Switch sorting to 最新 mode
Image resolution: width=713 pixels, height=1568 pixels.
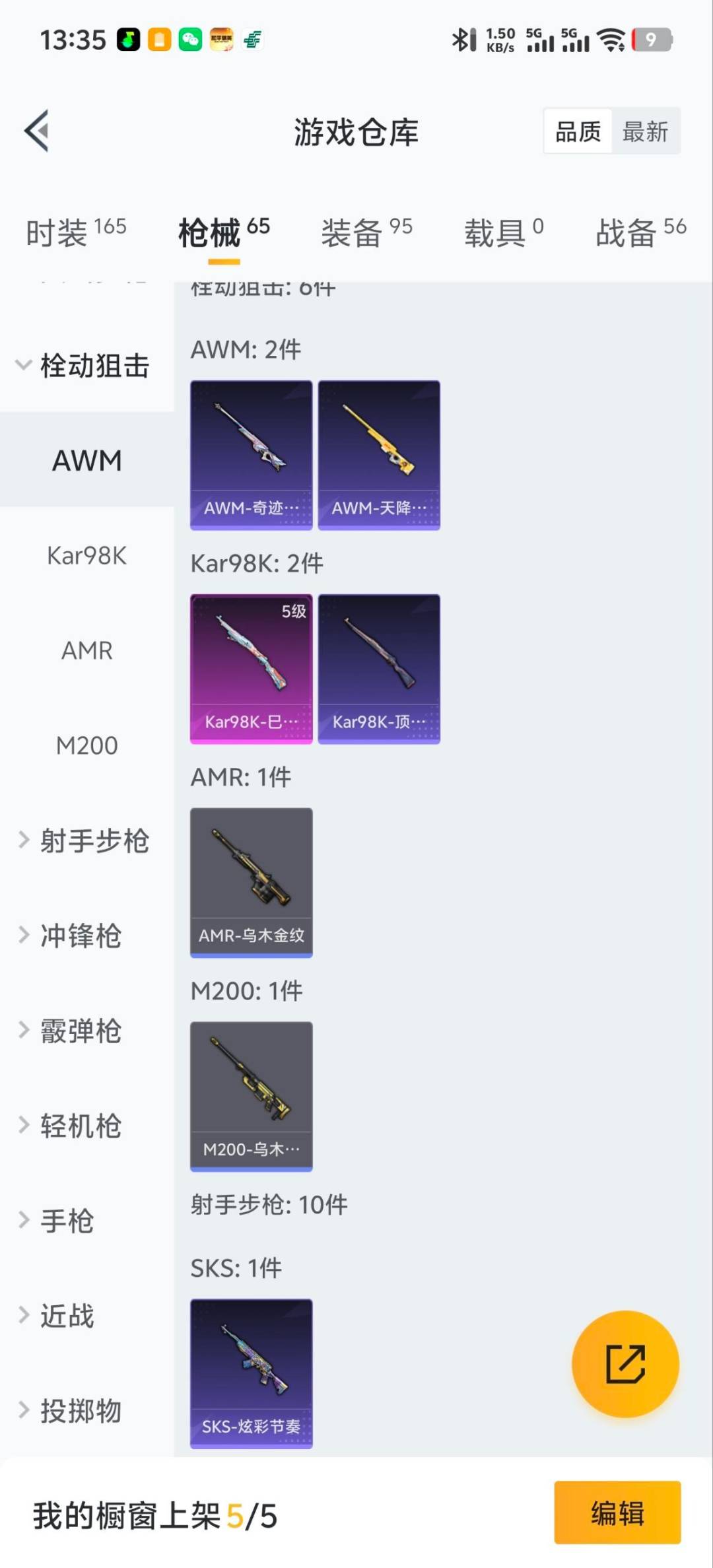646,131
